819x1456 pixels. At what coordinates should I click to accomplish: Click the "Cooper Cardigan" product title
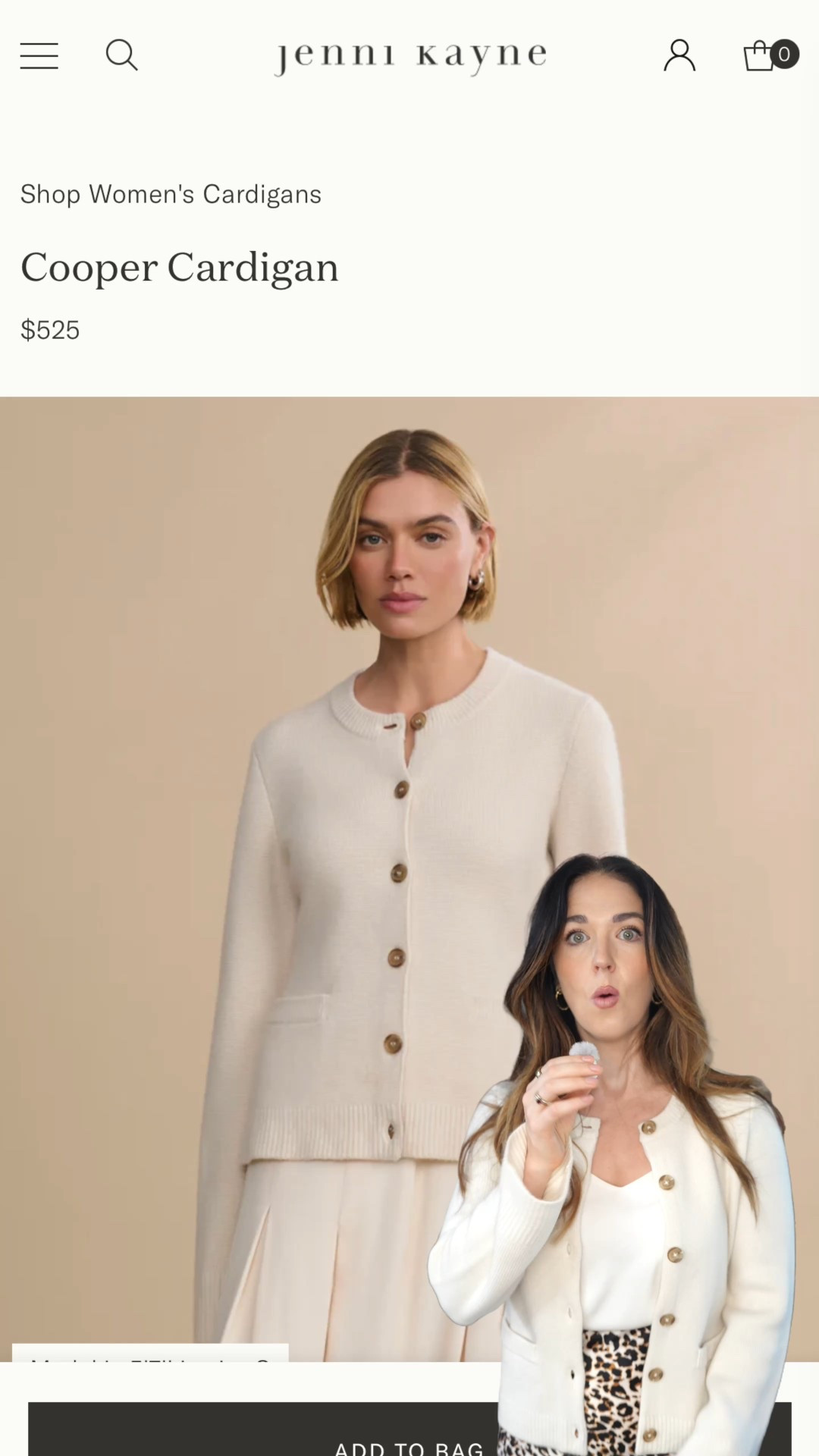[179, 267]
